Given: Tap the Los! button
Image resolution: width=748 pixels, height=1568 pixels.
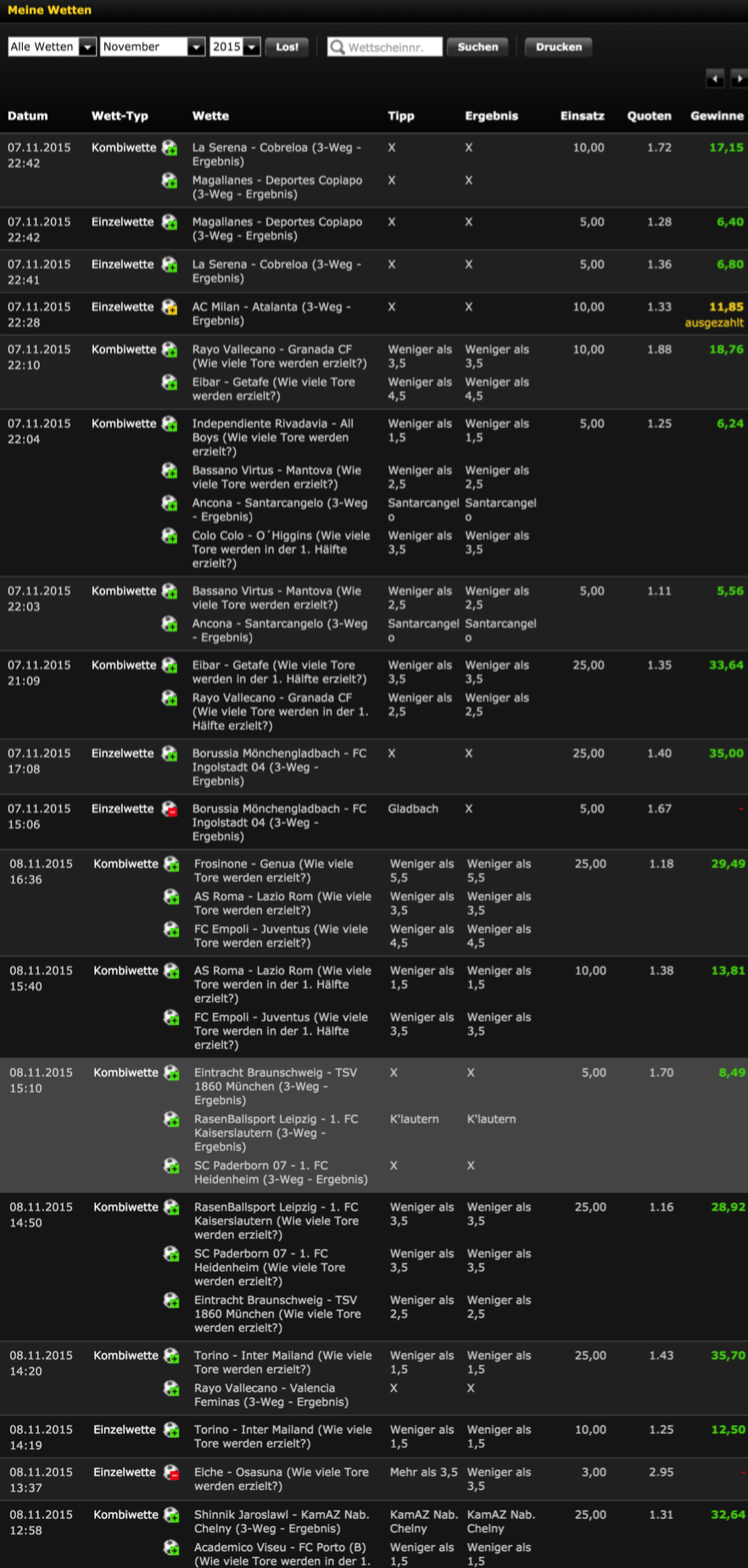Looking at the screenshot, I should tap(287, 47).
